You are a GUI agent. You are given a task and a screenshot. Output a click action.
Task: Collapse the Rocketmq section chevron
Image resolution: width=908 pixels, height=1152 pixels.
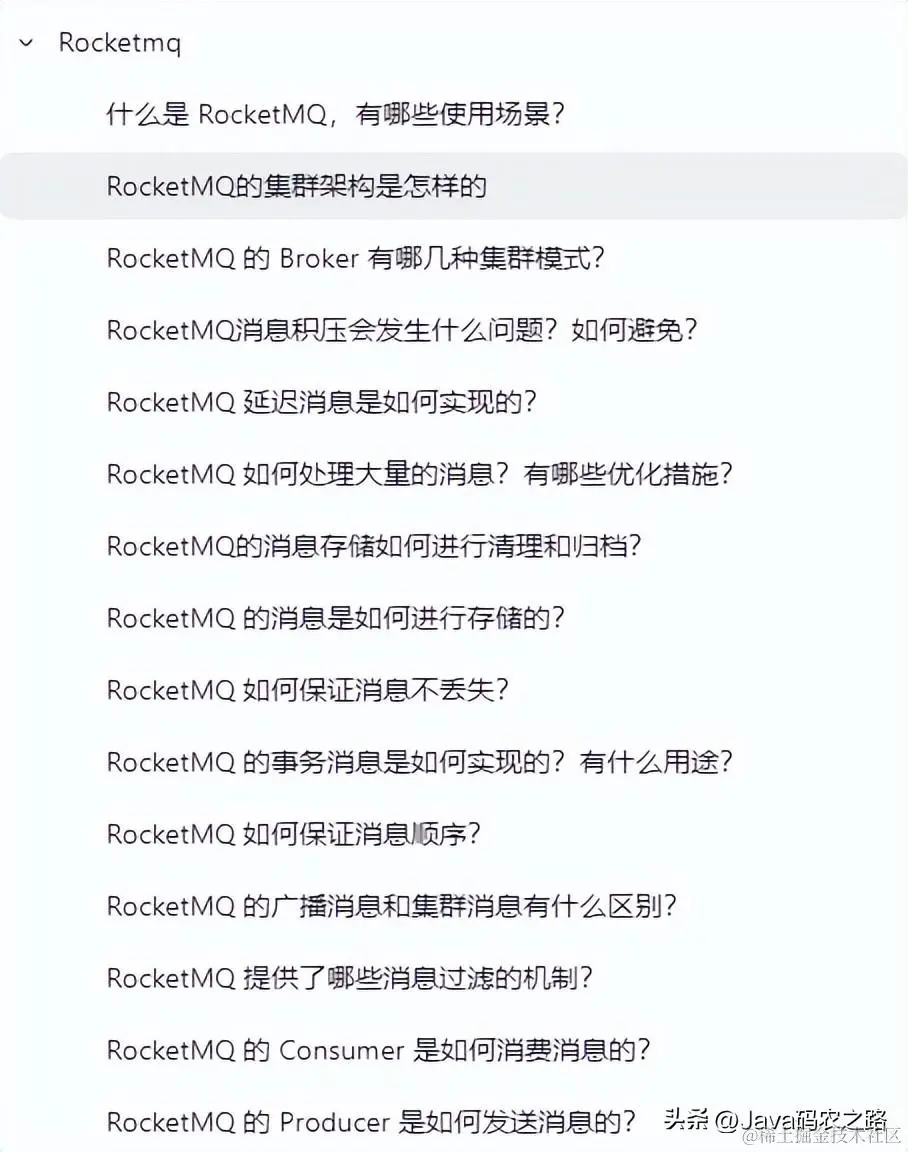pyautogui.click(x=27, y=43)
